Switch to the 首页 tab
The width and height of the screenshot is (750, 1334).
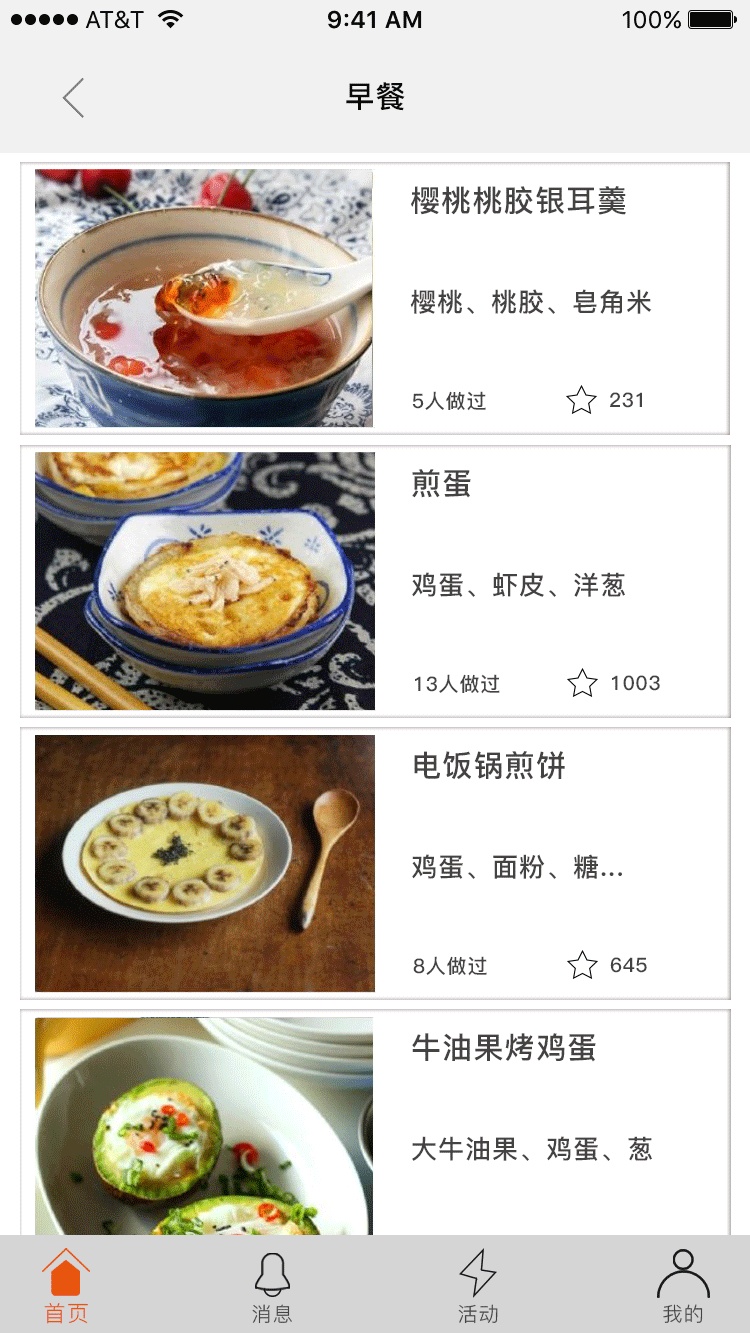(66, 1286)
